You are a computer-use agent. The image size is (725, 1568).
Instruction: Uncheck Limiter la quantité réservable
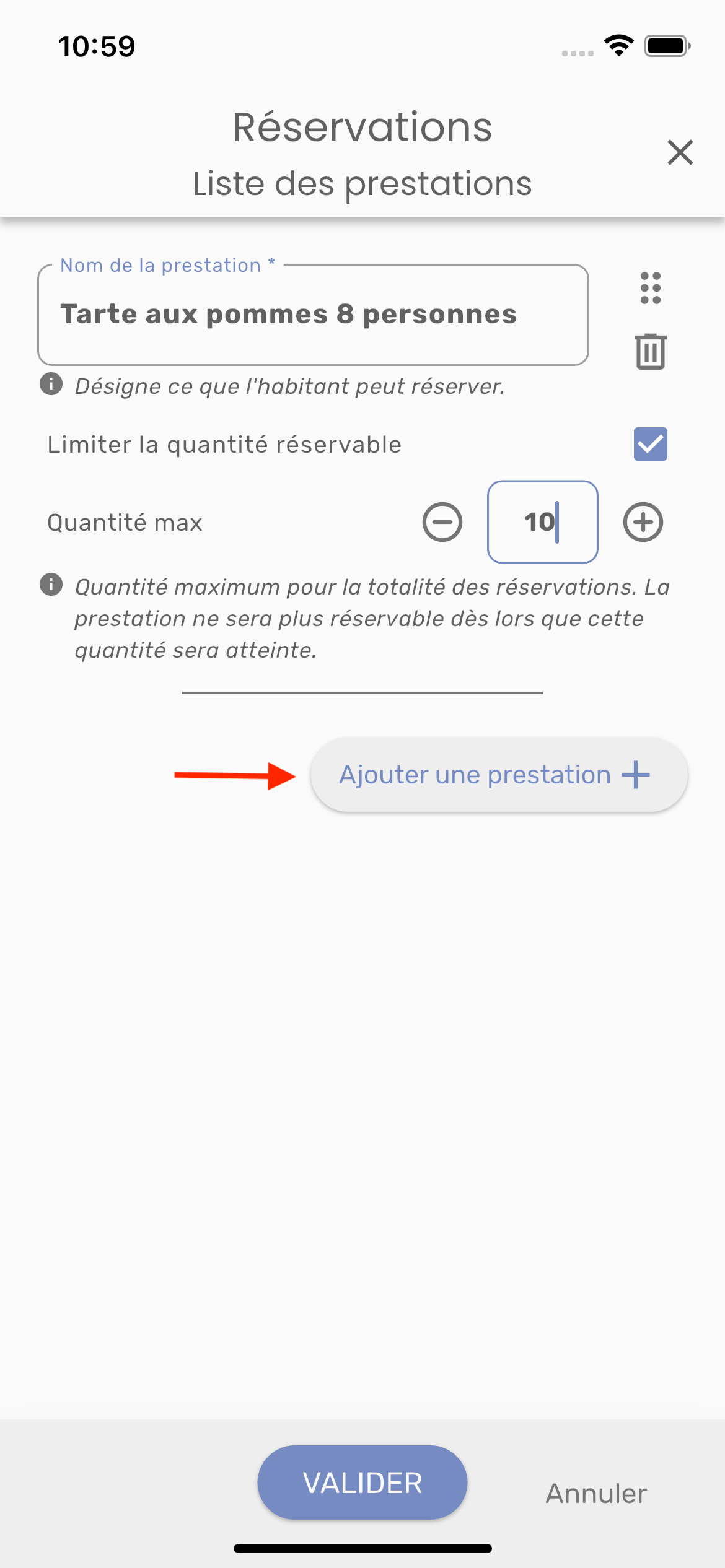[x=650, y=444]
